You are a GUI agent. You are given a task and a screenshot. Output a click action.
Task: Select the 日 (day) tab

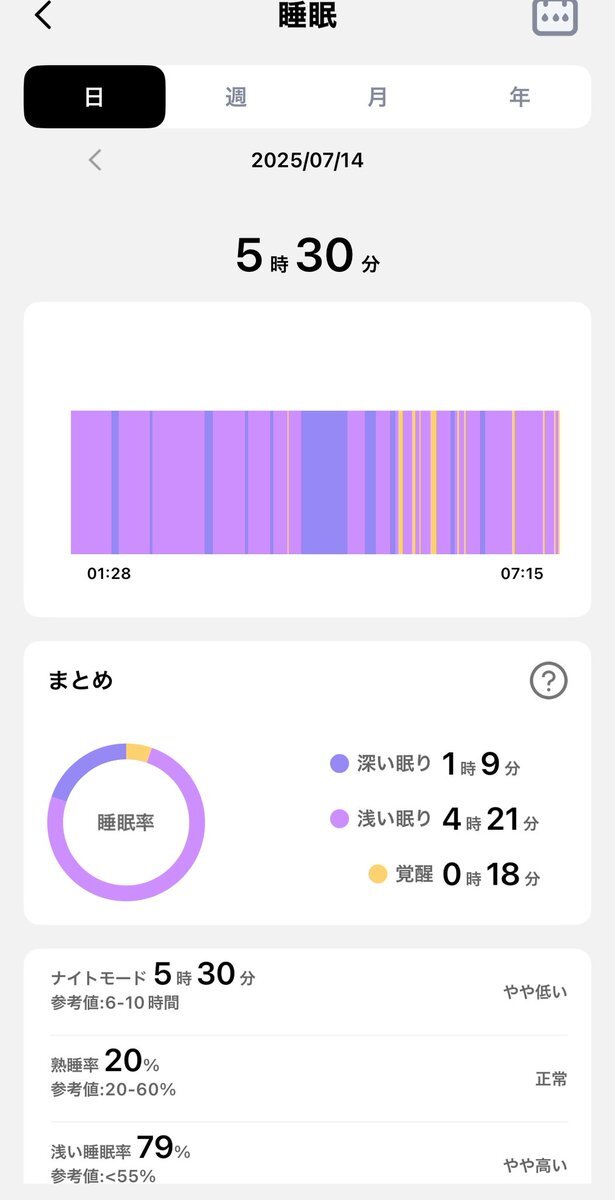(x=94, y=97)
